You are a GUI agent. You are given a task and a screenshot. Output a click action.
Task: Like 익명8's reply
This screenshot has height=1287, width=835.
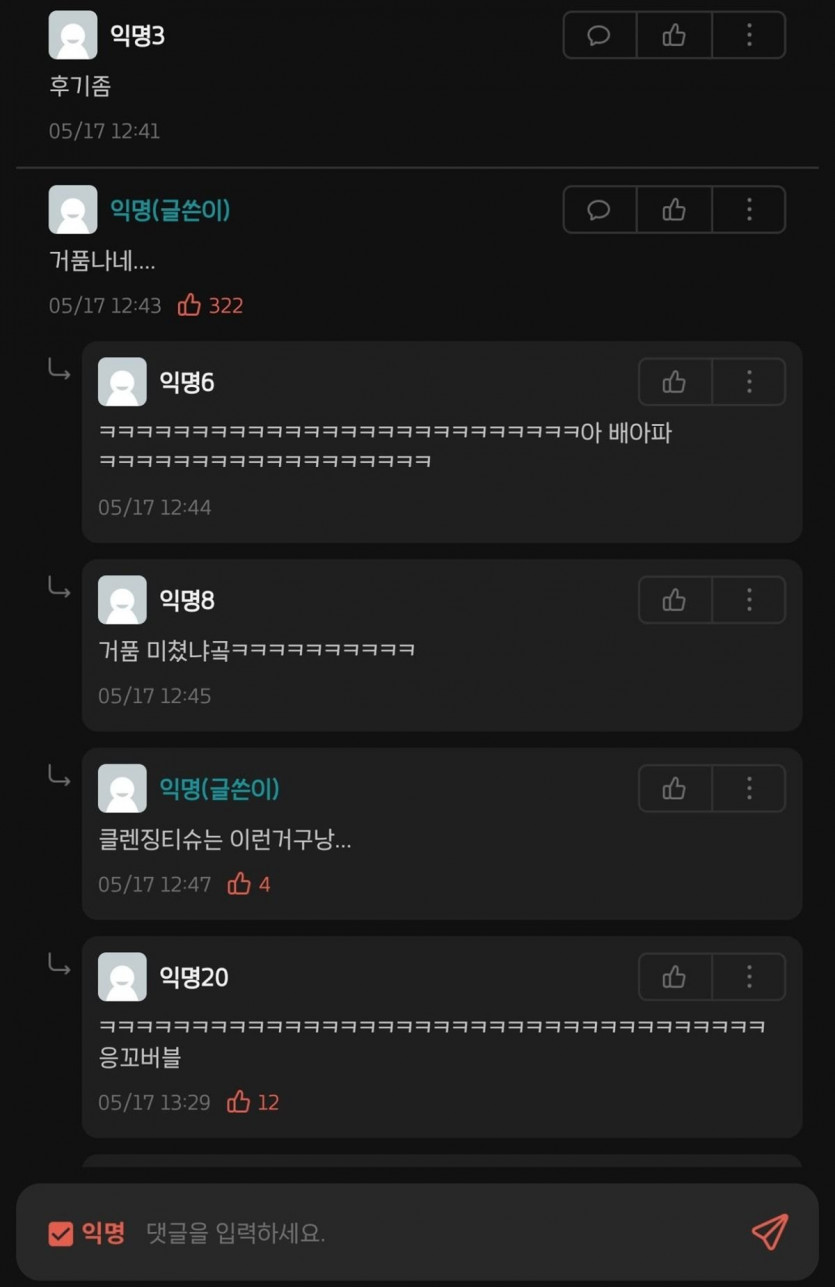[x=674, y=600]
